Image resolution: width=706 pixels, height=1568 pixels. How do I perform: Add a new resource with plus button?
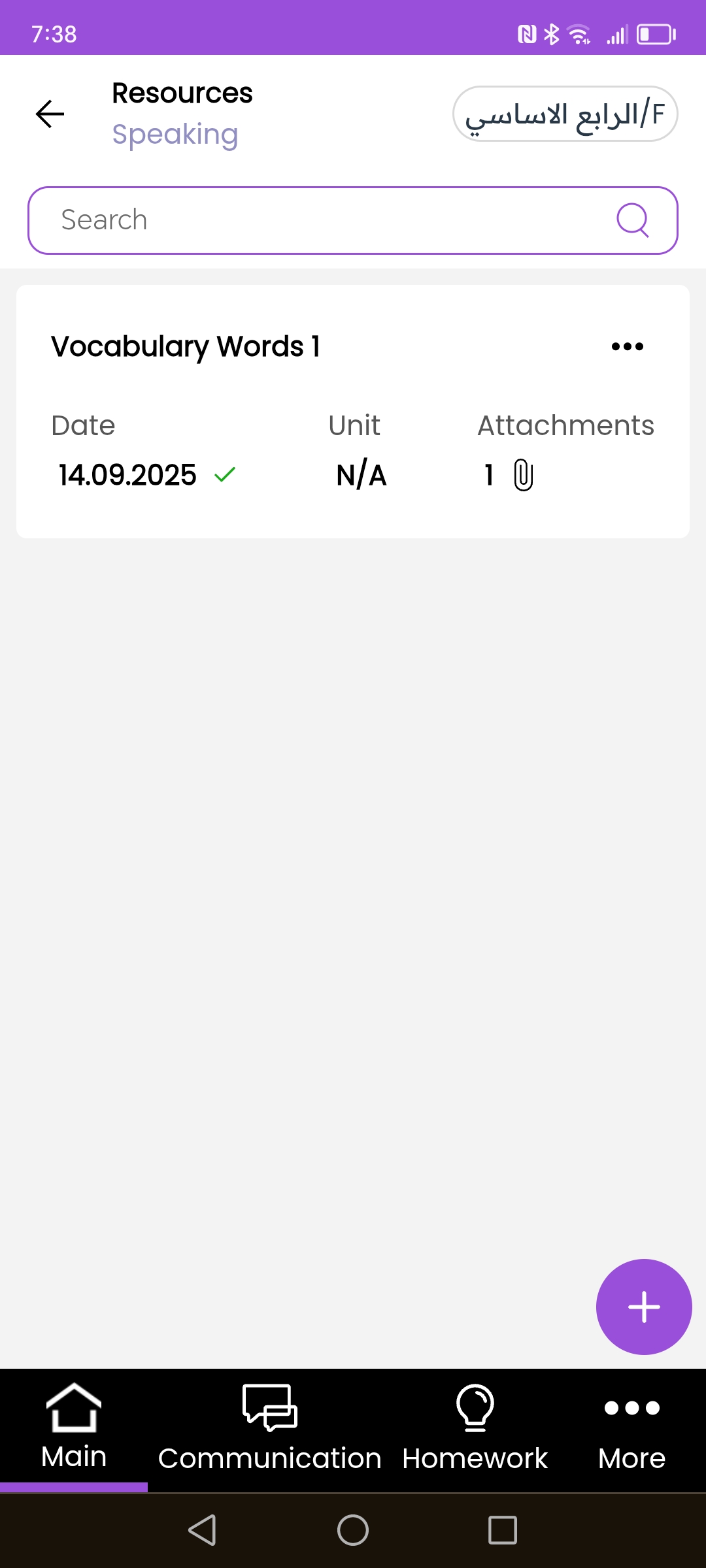[644, 1307]
